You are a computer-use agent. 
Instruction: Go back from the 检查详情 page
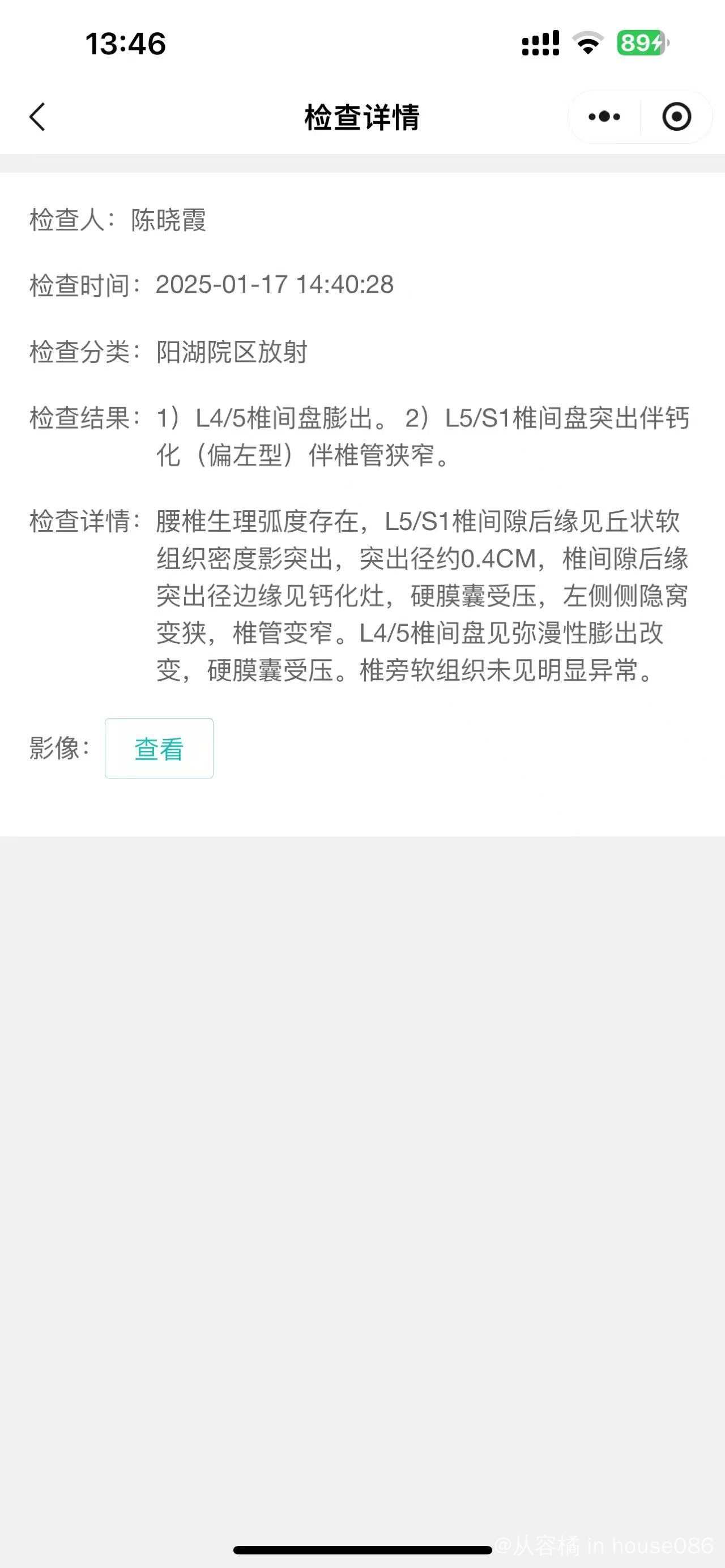pos(38,117)
